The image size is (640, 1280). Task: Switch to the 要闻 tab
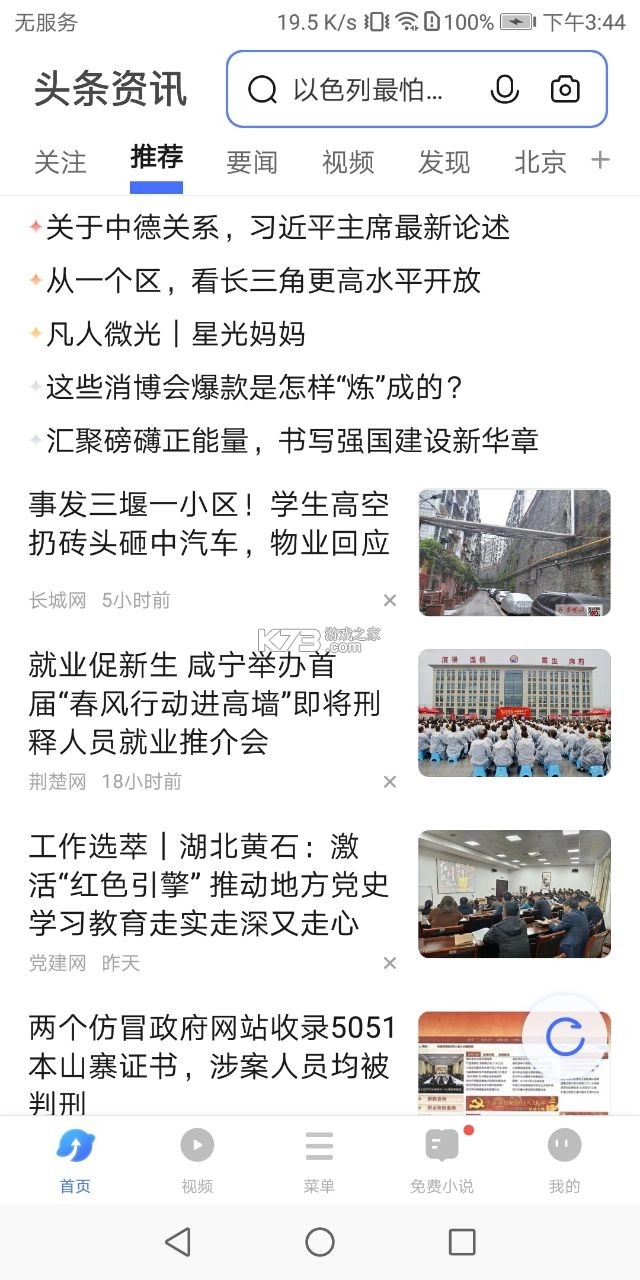coord(252,162)
